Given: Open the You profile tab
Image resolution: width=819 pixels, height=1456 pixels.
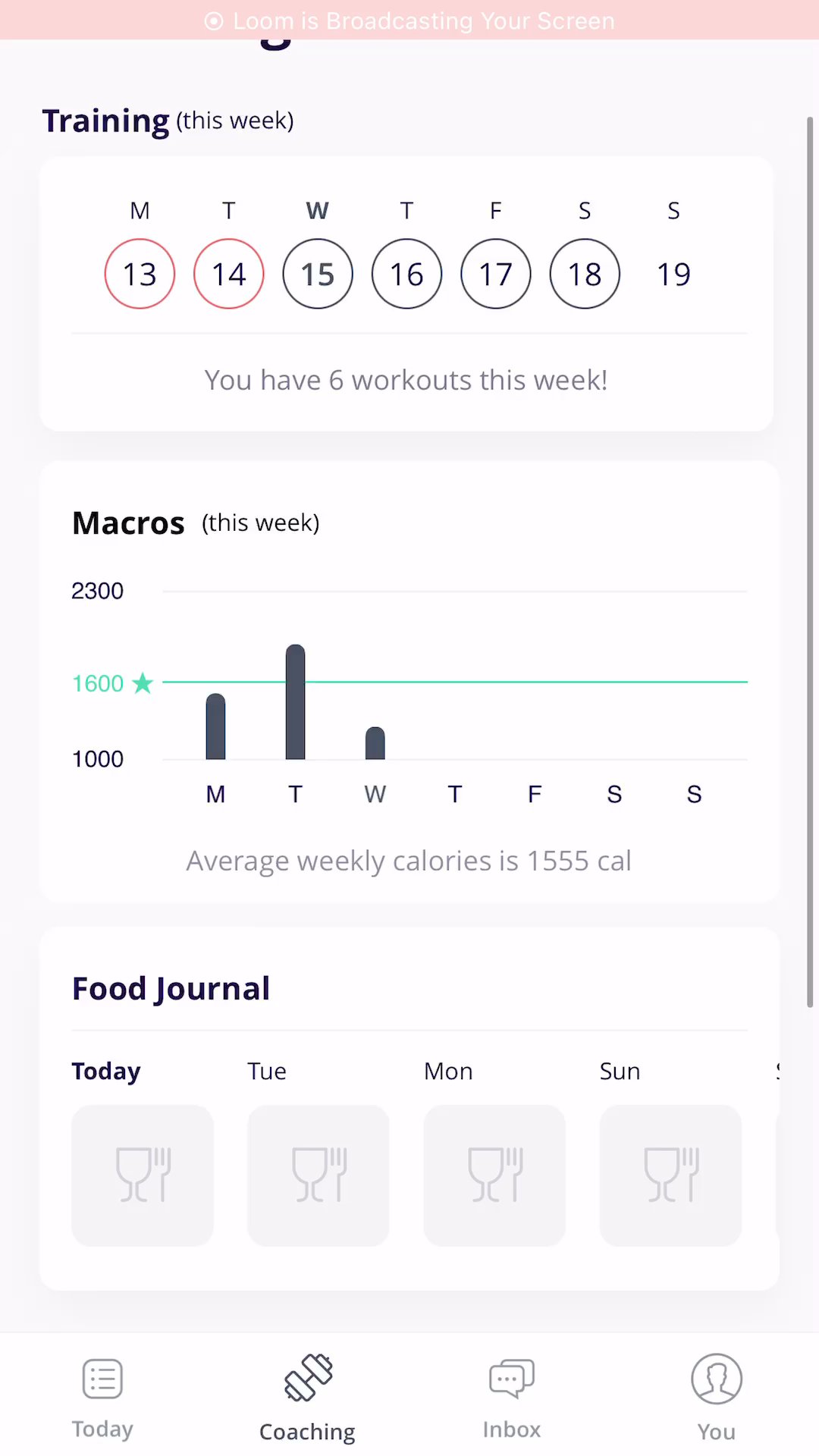Looking at the screenshot, I should point(716,1397).
